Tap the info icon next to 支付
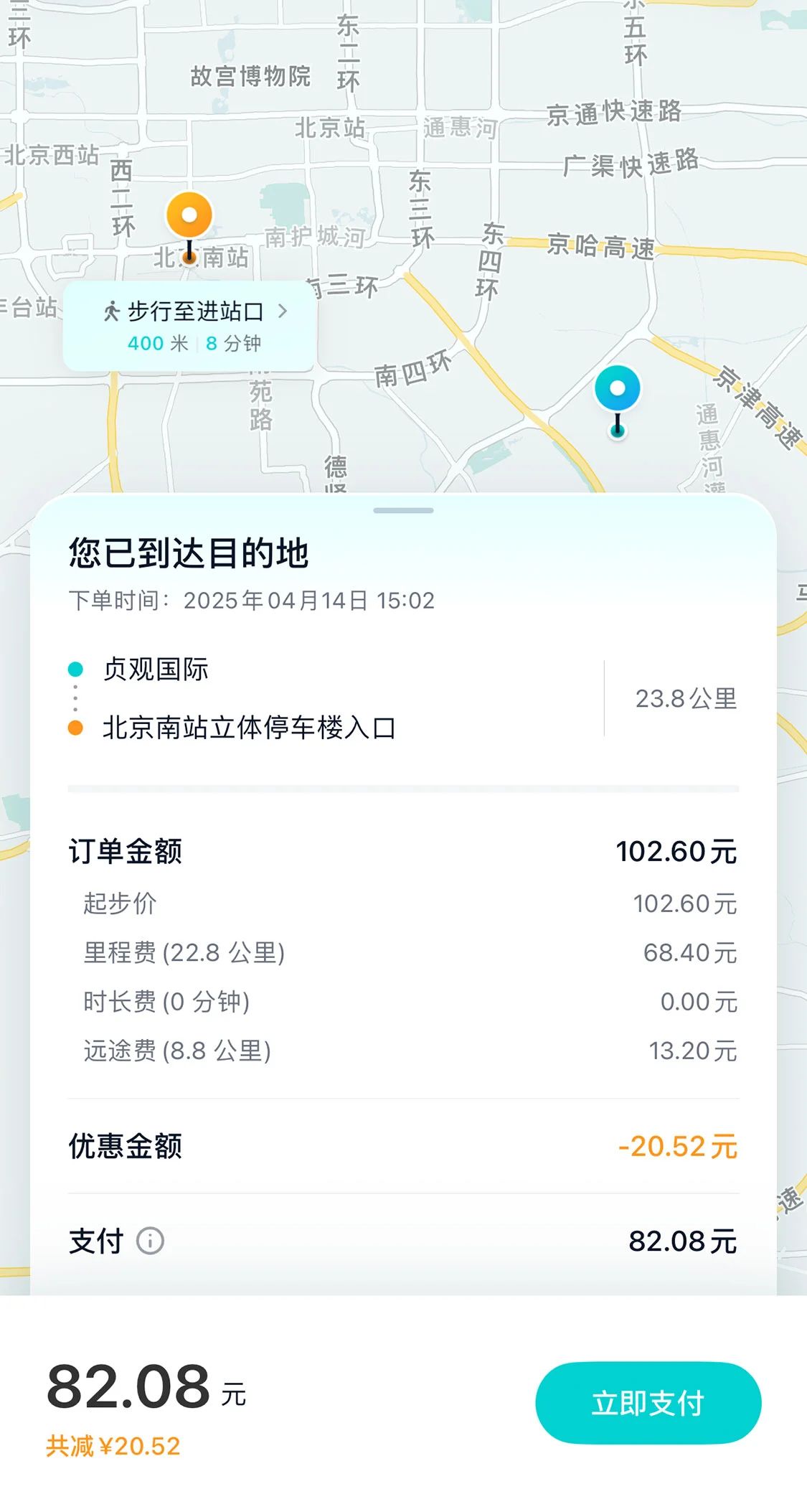This screenshot has height=1512, width=807. (x=153, y=1240)
